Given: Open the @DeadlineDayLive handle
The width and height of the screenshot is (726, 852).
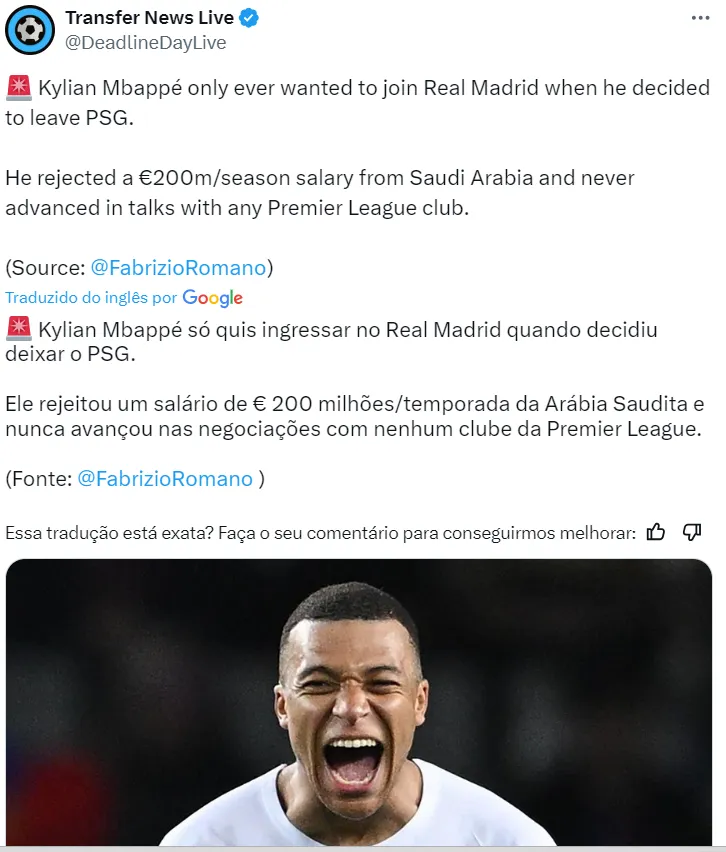Looking at the screenshot, I should pyautogui.click(x=145, y=42).
